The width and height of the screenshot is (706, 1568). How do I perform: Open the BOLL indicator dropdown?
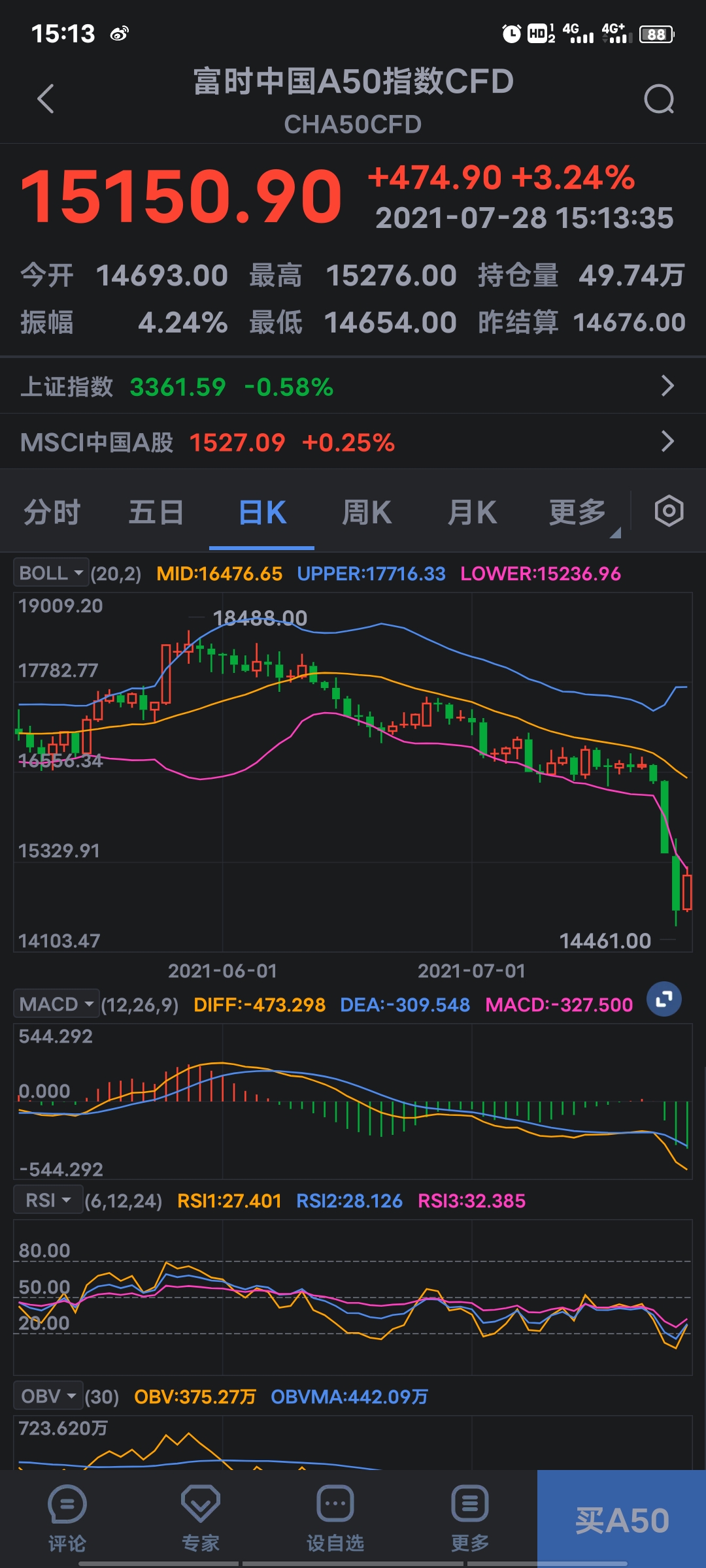(x=51, y=573)
